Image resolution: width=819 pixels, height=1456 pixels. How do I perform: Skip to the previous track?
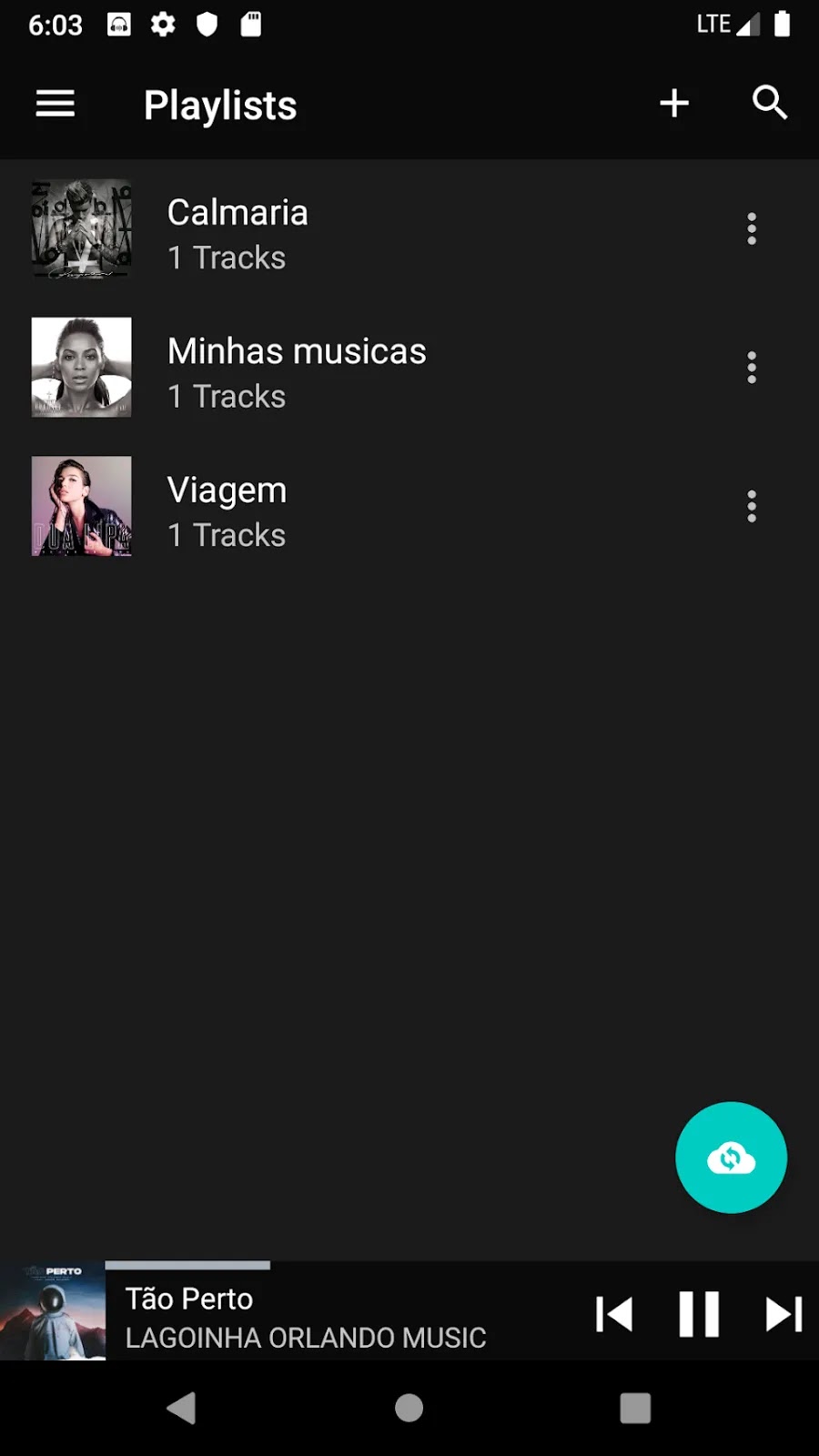coord(614,1314)
